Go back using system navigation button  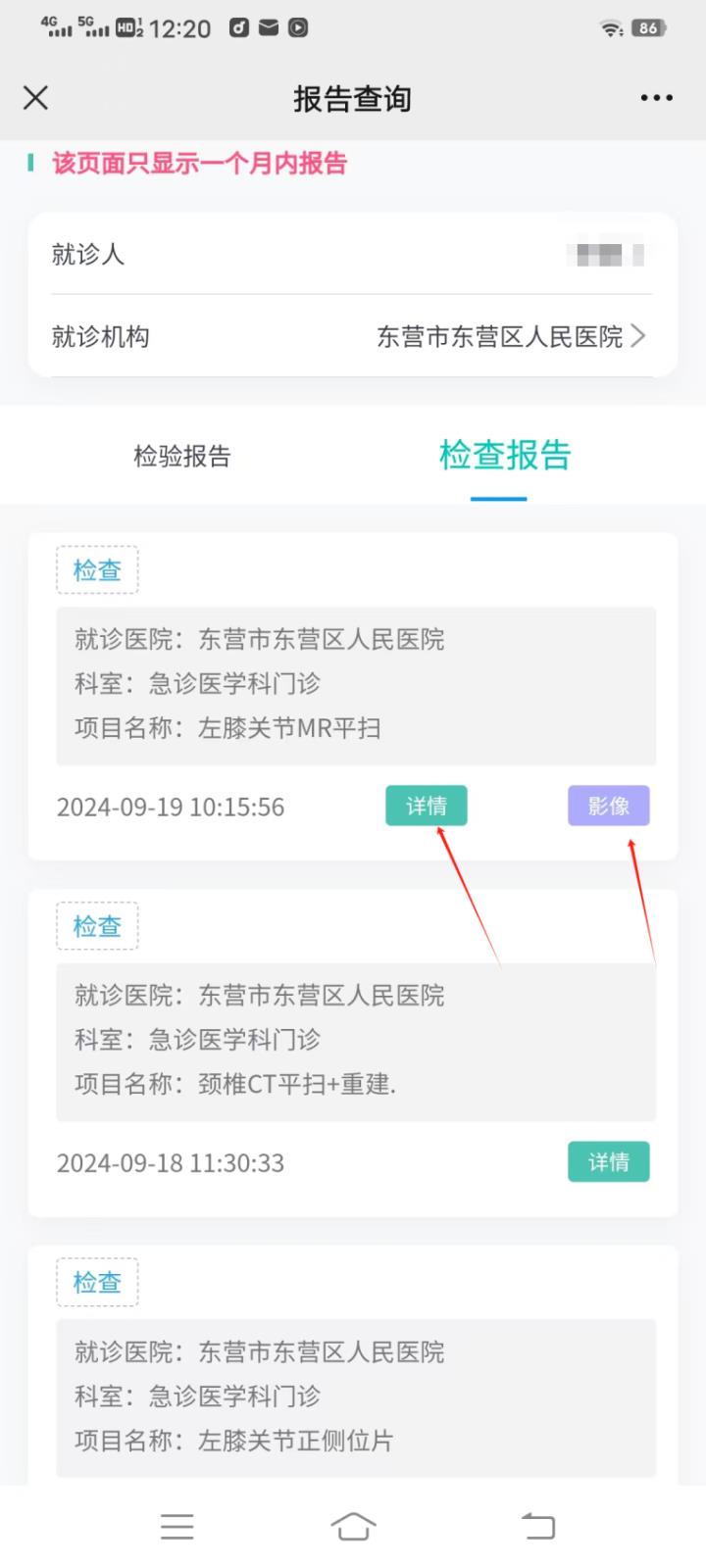click(537, 1526)
